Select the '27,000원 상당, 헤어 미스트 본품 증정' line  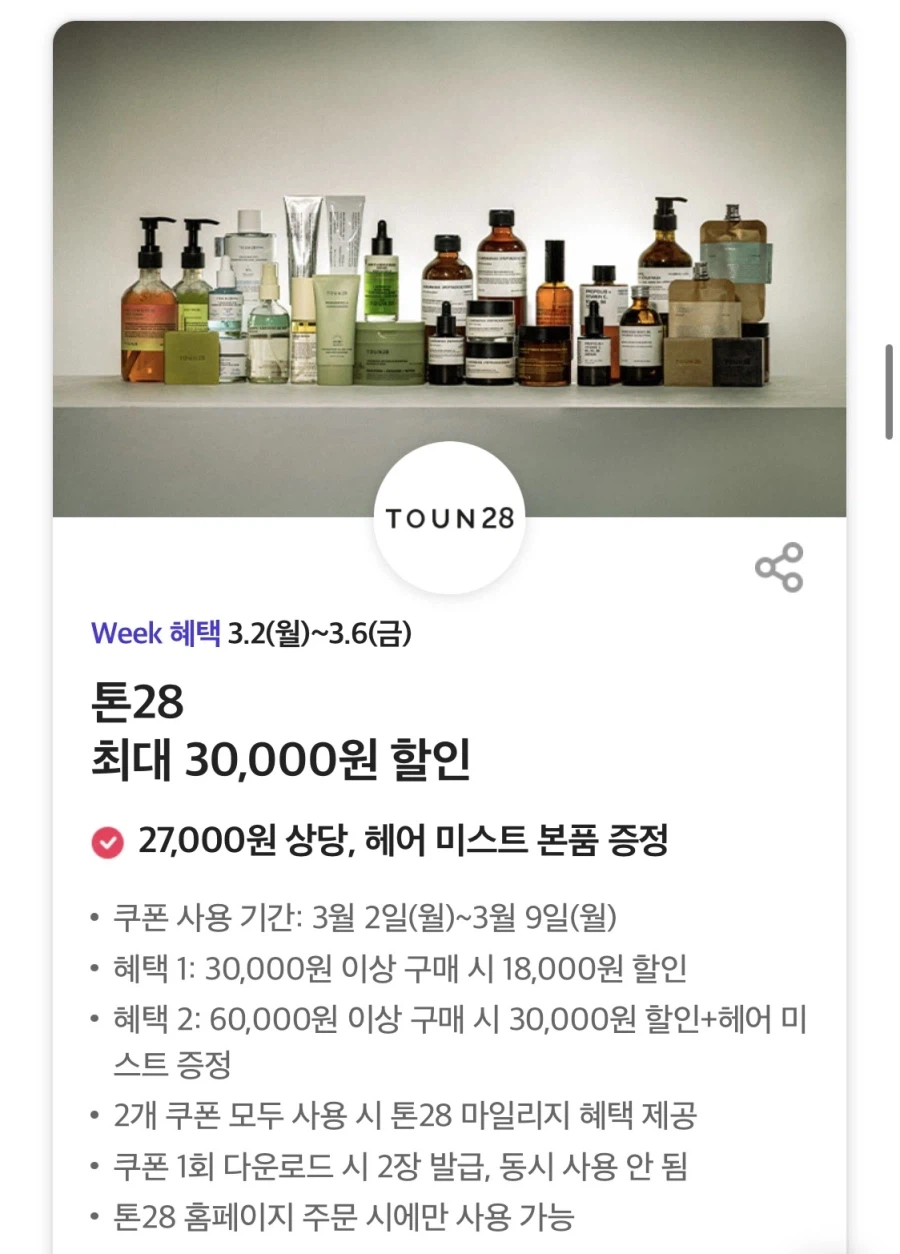[x=400, y=841]
